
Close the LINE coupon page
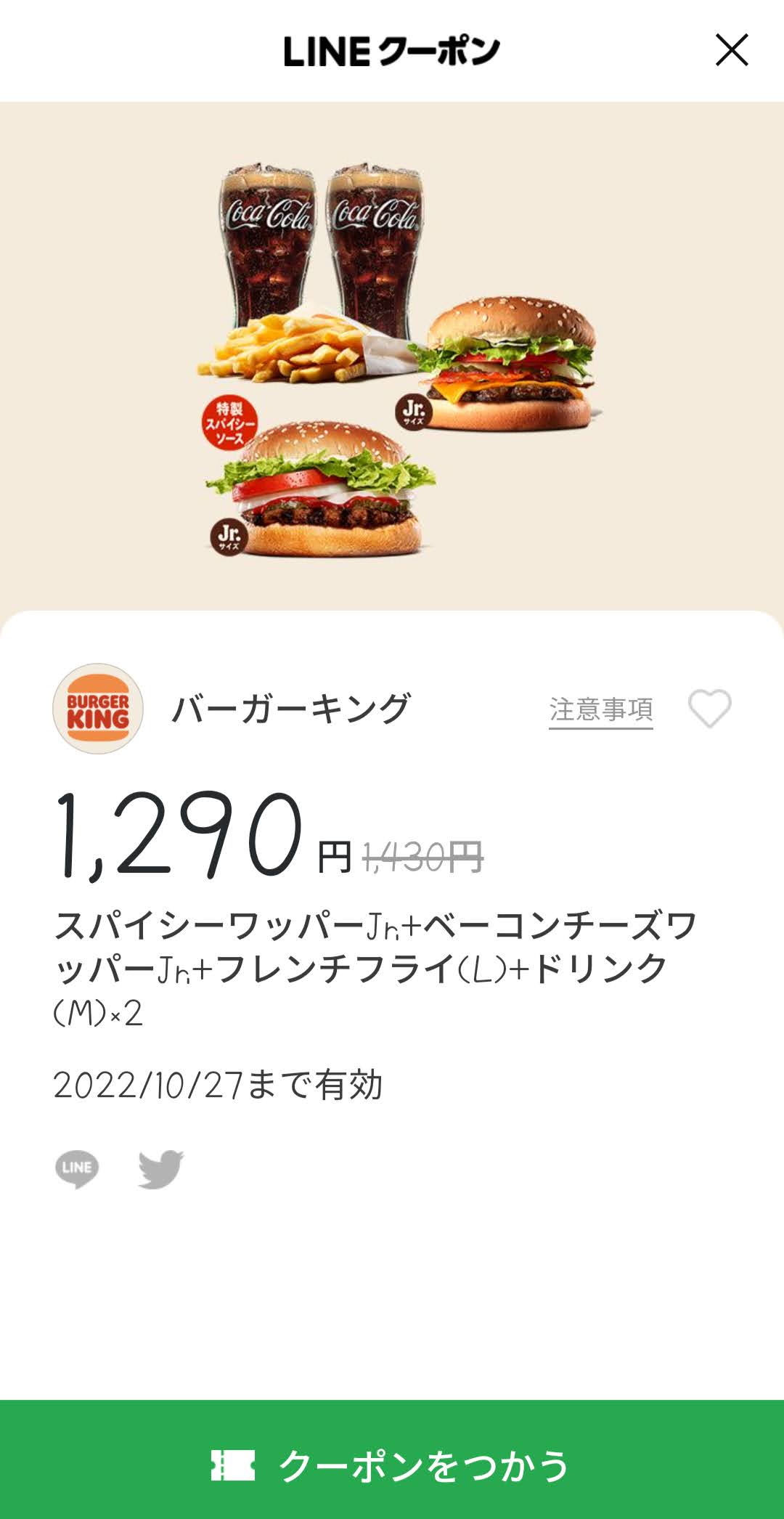click(x=731, y=50)
